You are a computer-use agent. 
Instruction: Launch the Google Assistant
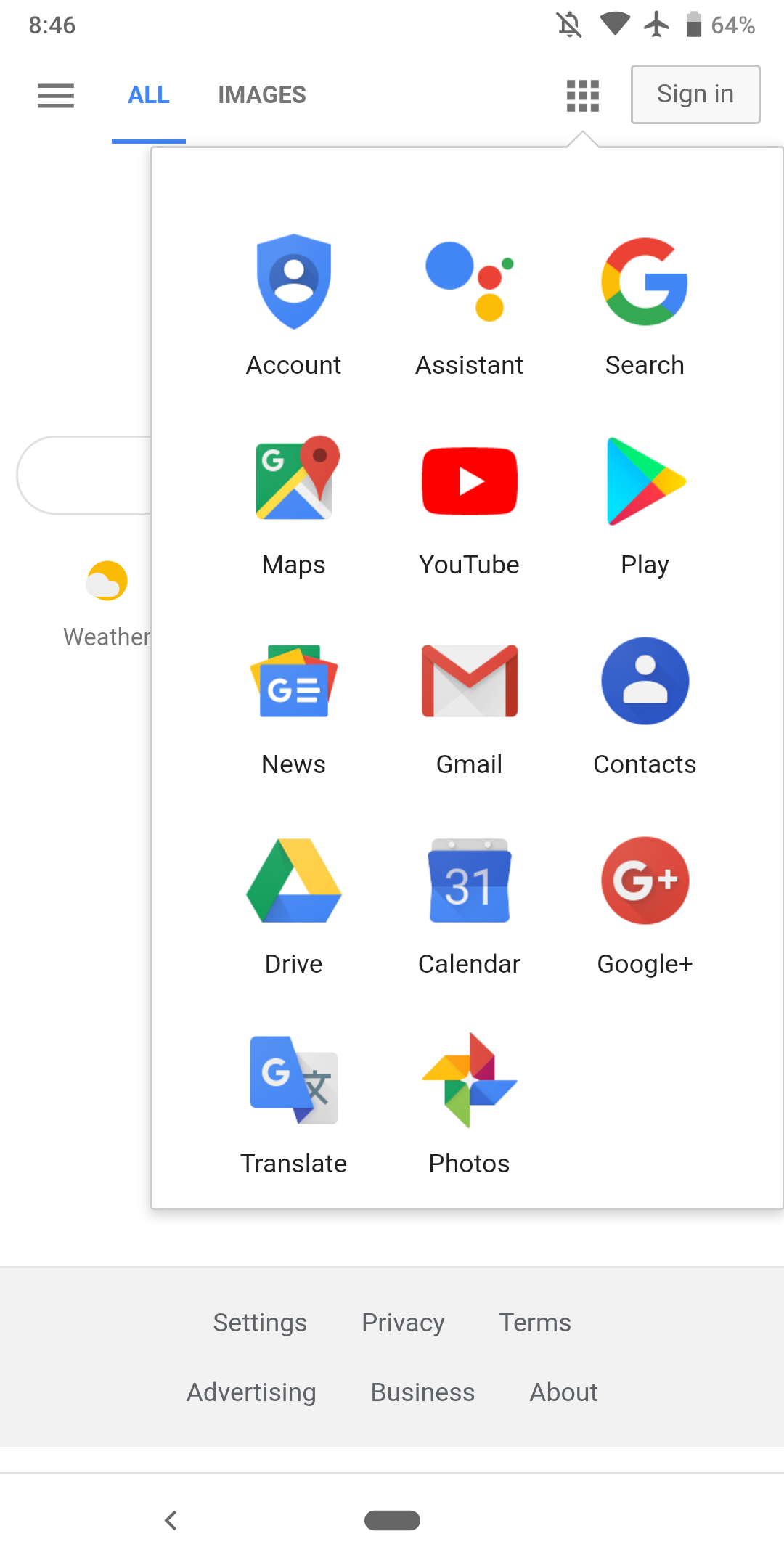(x=469, y=282)
